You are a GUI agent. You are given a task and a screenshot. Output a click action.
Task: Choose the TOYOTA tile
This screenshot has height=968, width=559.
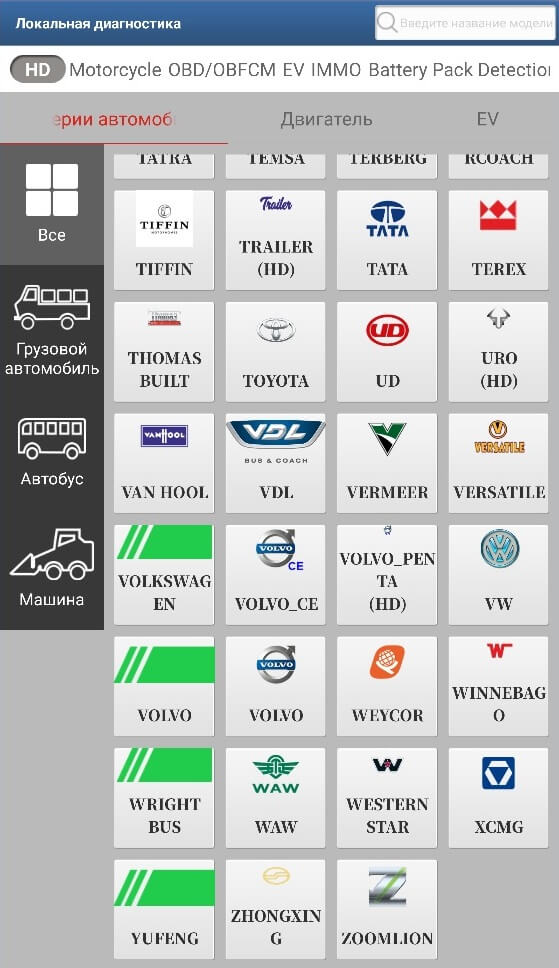[x=275, y=352]
